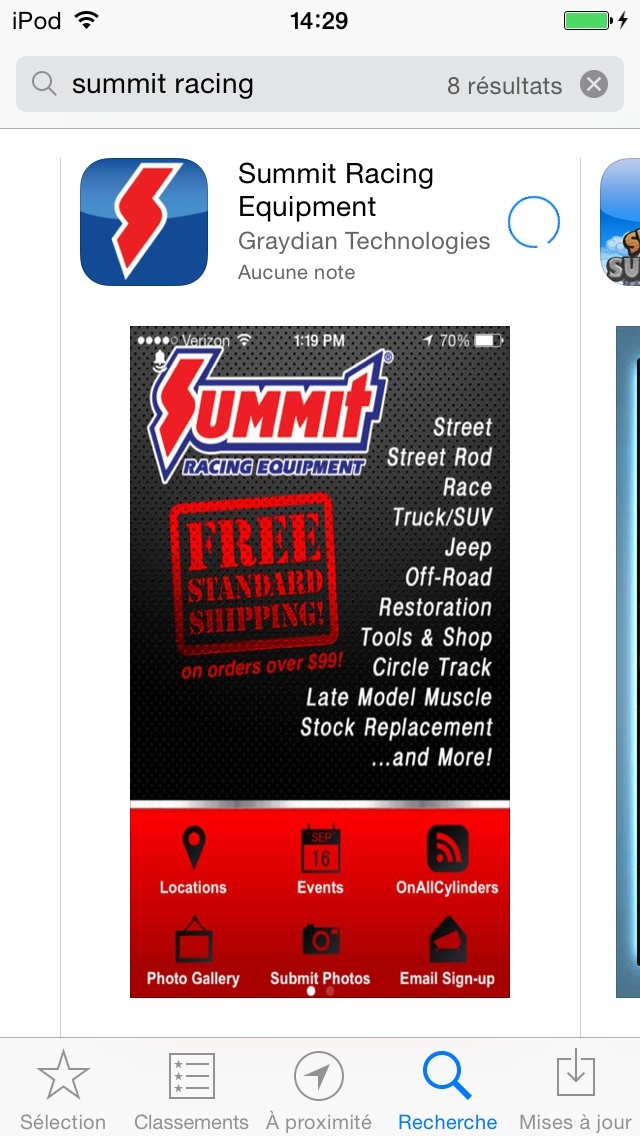640x1136 pixels.
Task: Open the À proximité tab
Action: [319, 1090]
